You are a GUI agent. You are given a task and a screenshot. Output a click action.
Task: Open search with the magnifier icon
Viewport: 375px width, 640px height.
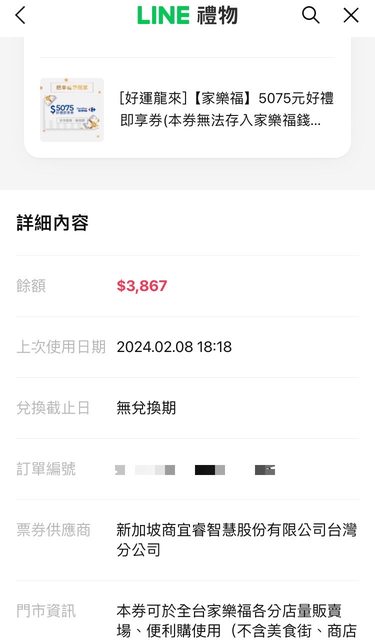[311, 16]
